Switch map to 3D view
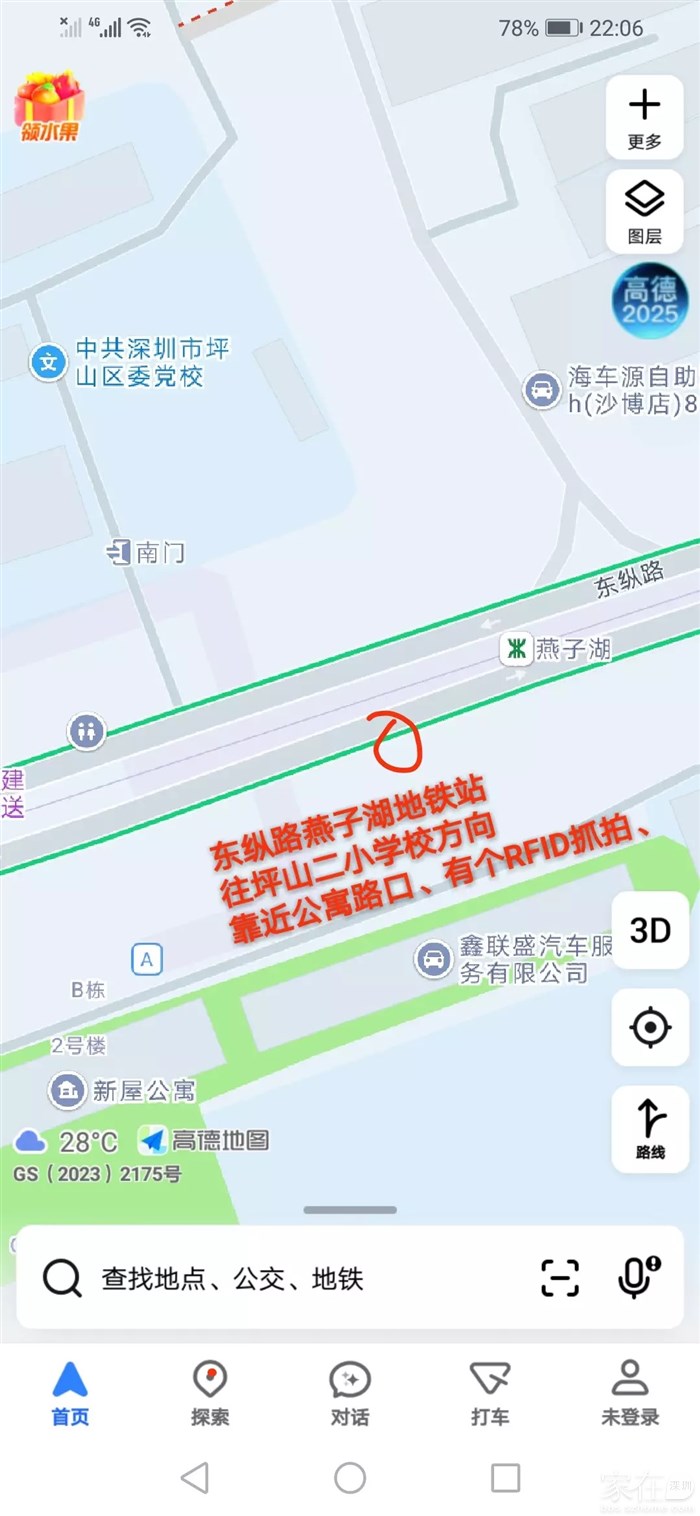700x1516 pixels. 650,931
